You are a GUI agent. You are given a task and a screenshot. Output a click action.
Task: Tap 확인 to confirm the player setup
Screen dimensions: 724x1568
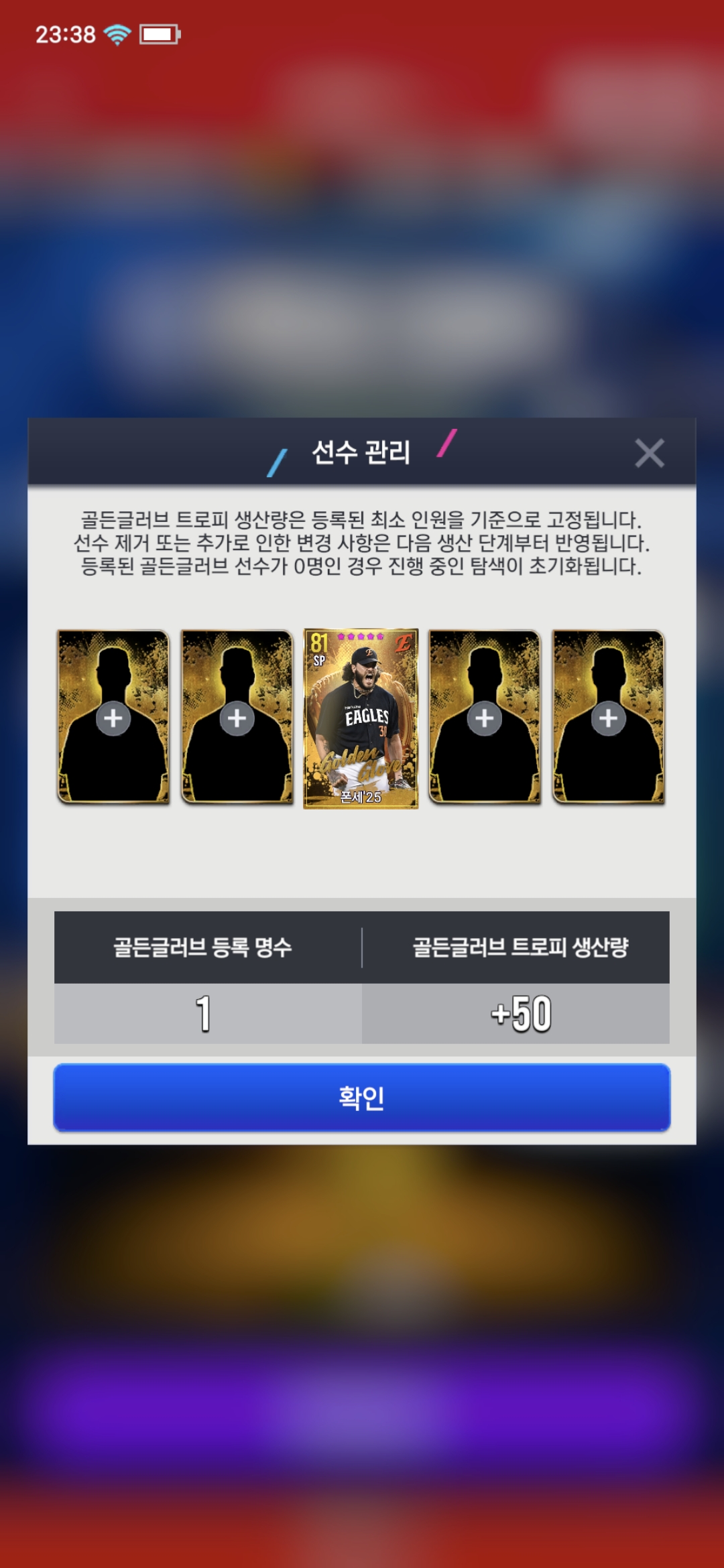pos(362,1098)
